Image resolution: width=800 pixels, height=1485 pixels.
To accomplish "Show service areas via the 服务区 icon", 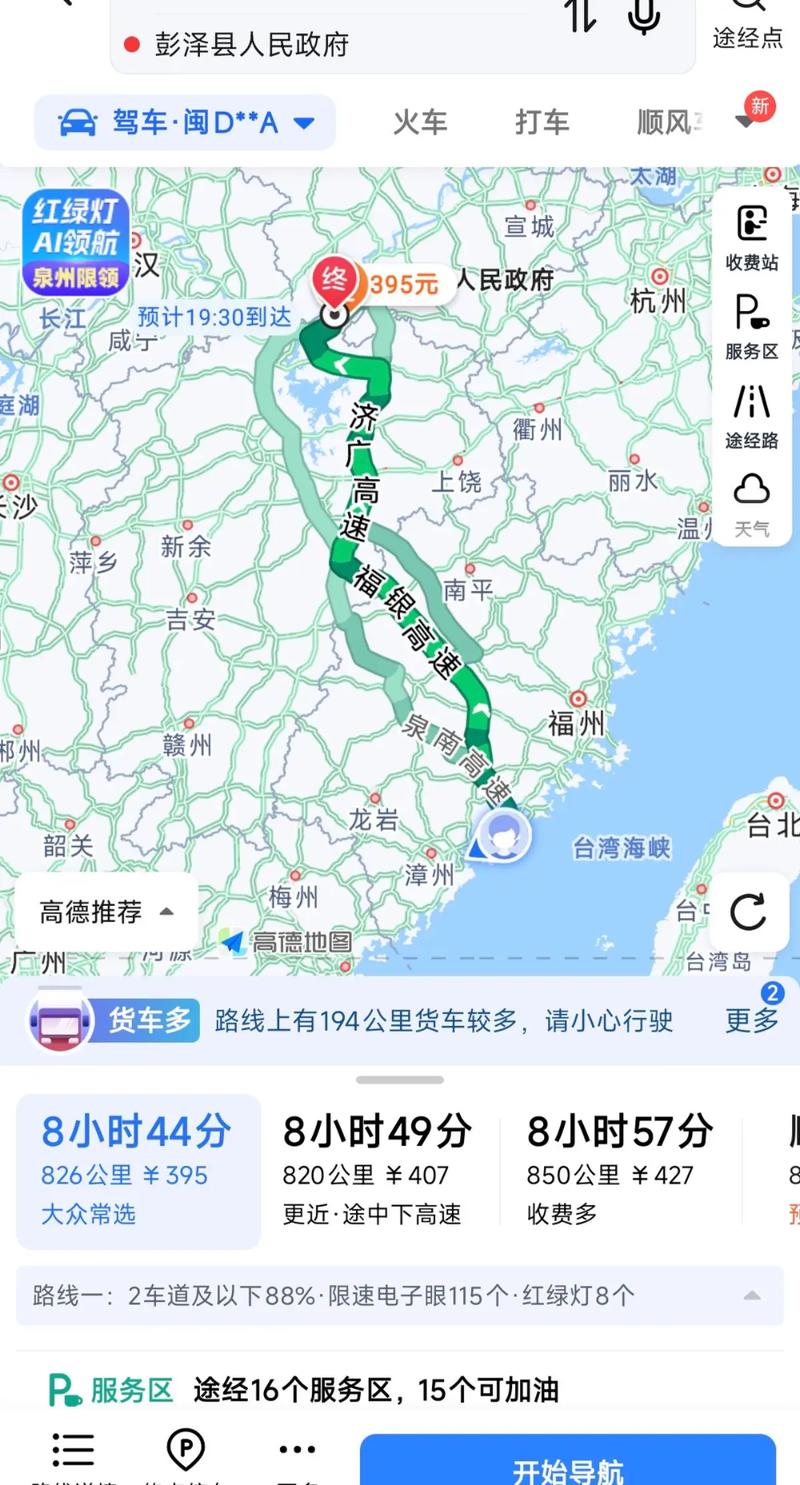I will pos(751,325).
